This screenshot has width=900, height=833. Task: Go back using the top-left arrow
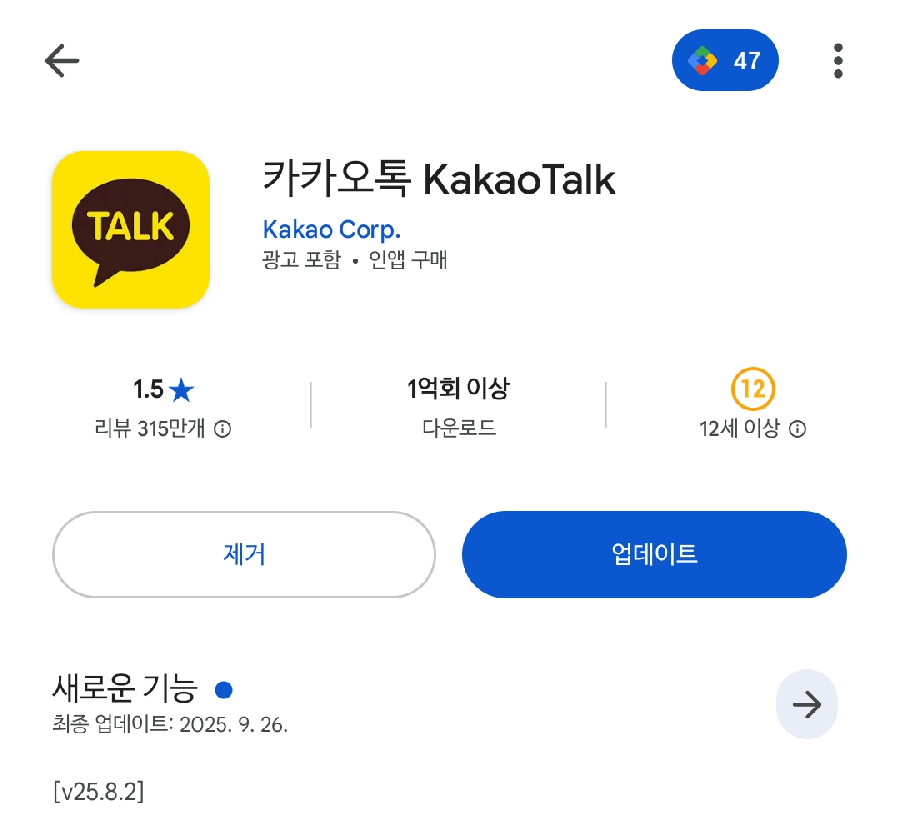tap(62, 61)
